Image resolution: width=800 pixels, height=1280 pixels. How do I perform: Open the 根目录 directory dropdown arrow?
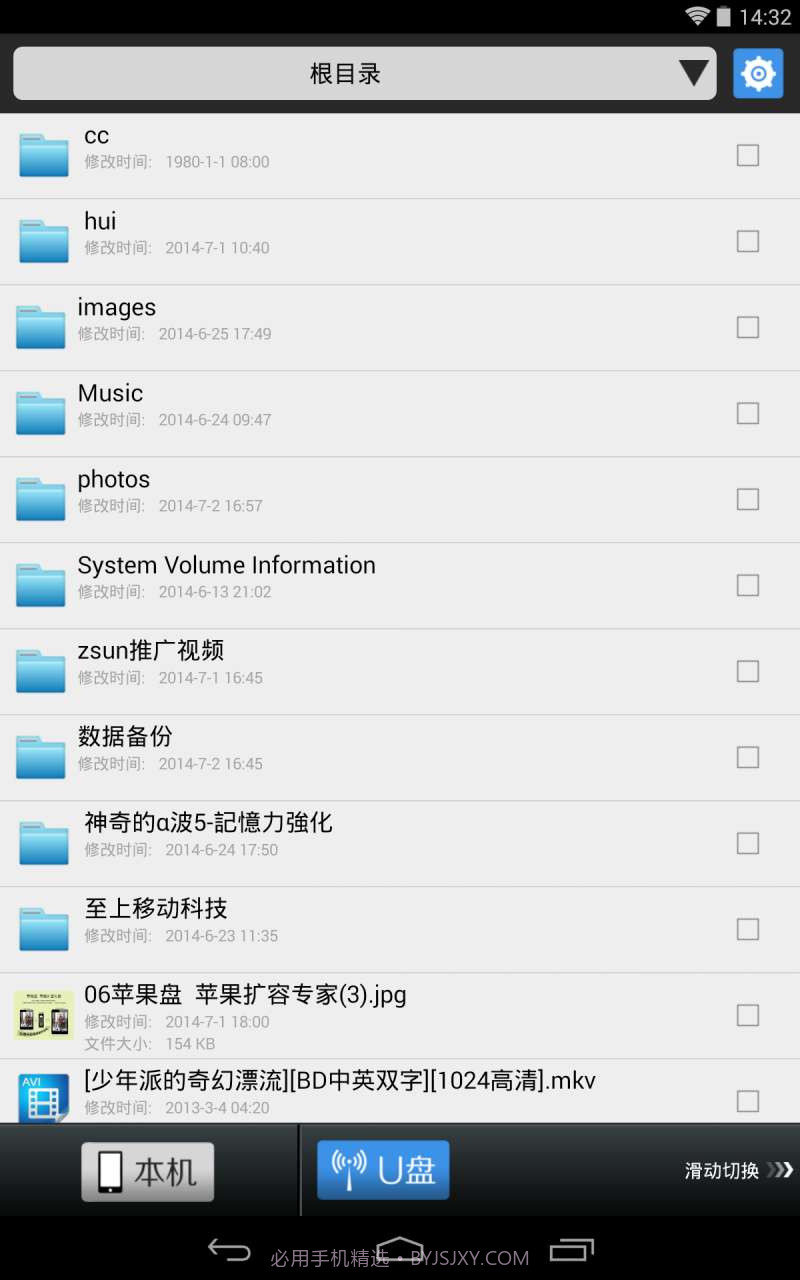(x=694, y=73)
